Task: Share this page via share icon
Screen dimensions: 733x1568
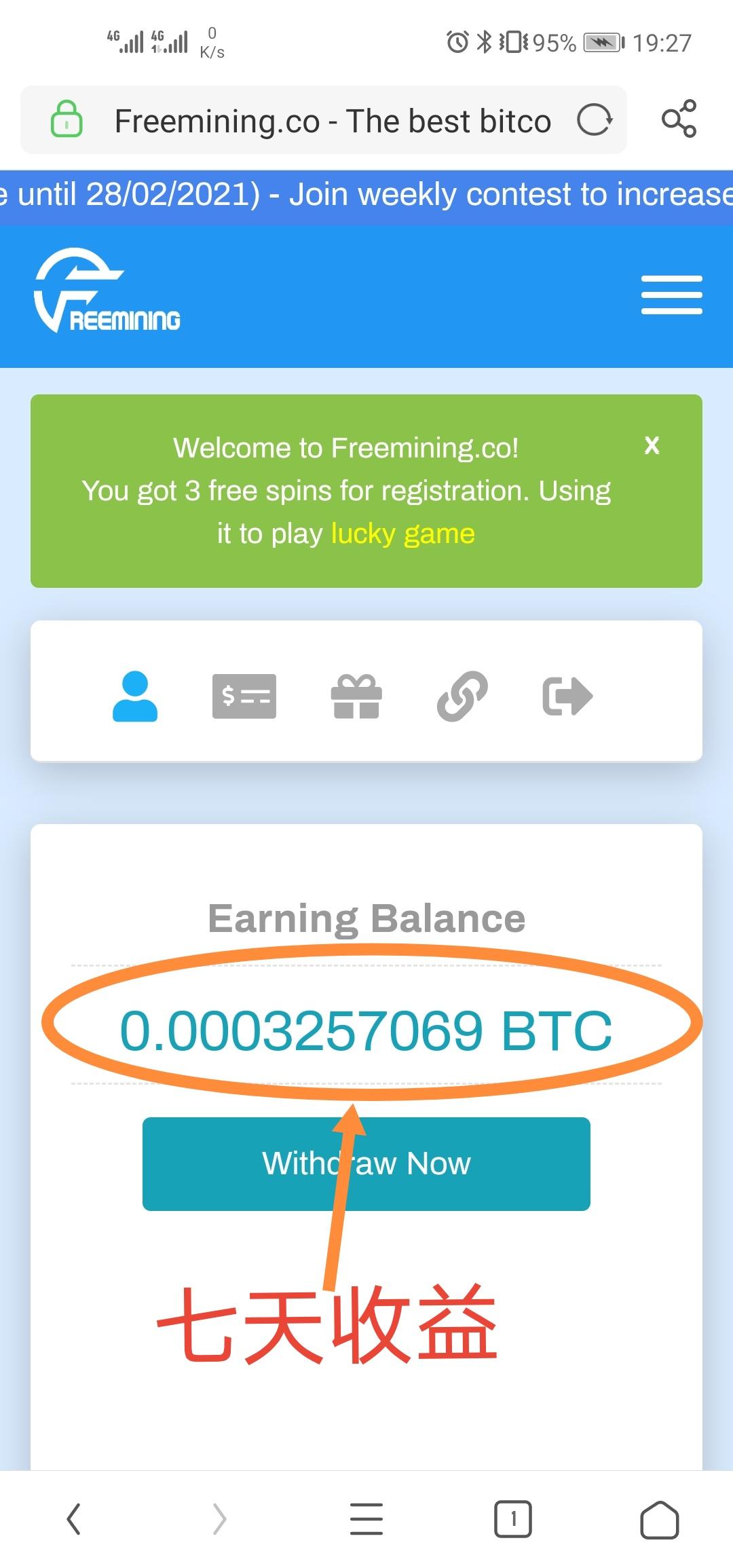Action: click(679, 119)
